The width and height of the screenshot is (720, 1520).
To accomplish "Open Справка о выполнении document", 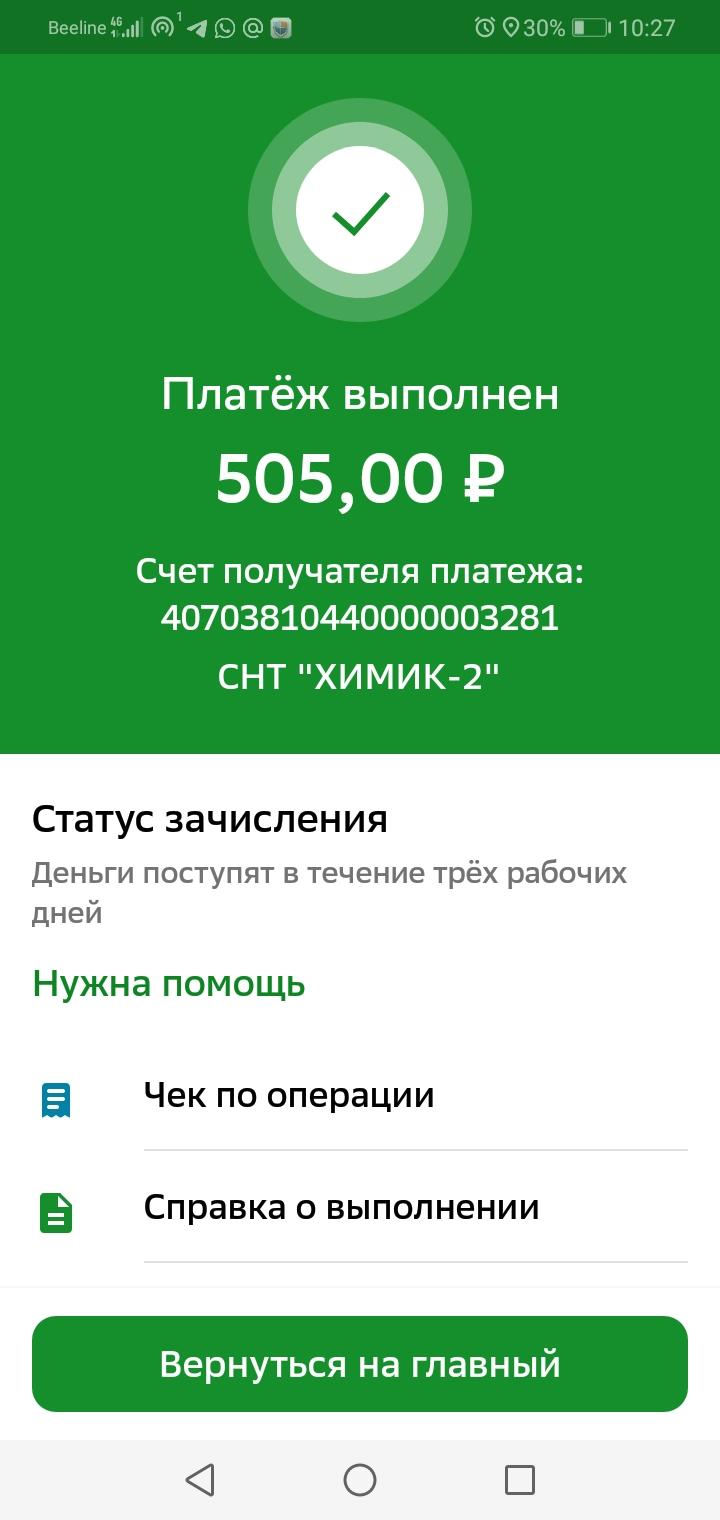I will point(340,1207).
